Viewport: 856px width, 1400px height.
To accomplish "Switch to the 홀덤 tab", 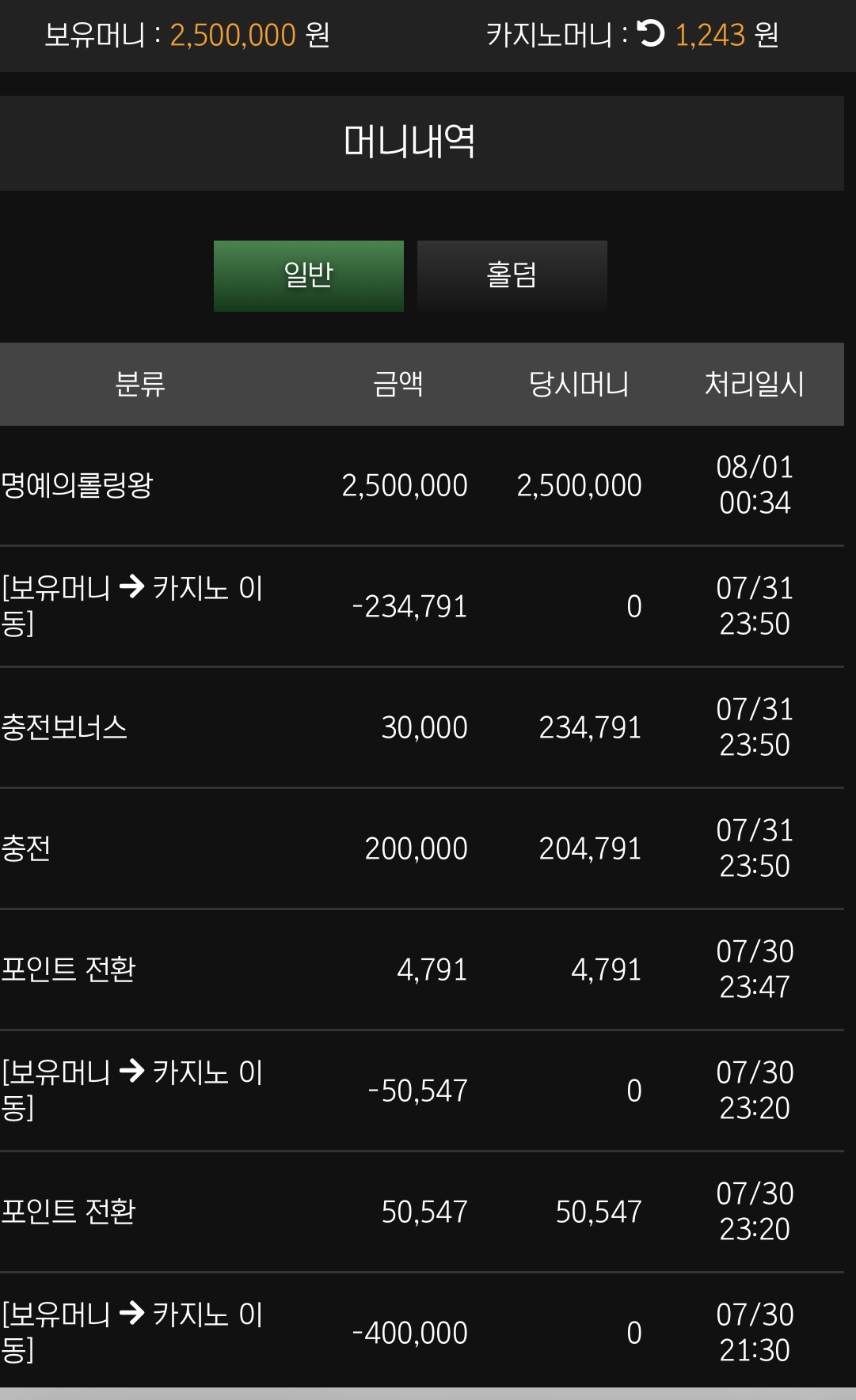I will 512,275.
